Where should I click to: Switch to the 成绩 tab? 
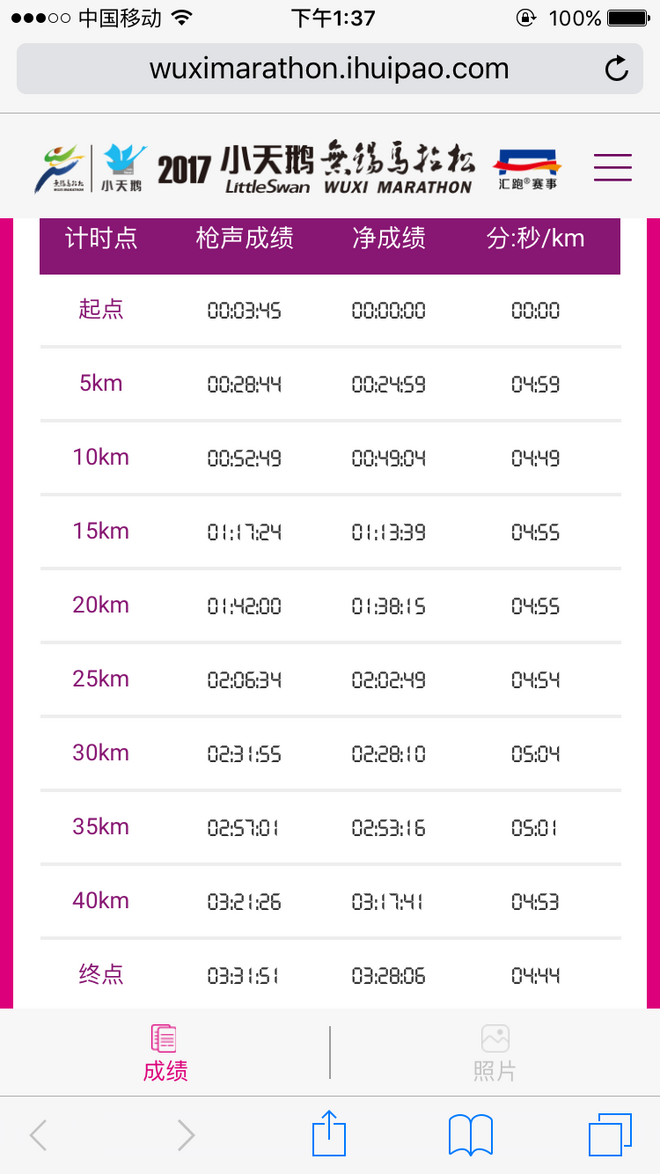coord(165,1052)
